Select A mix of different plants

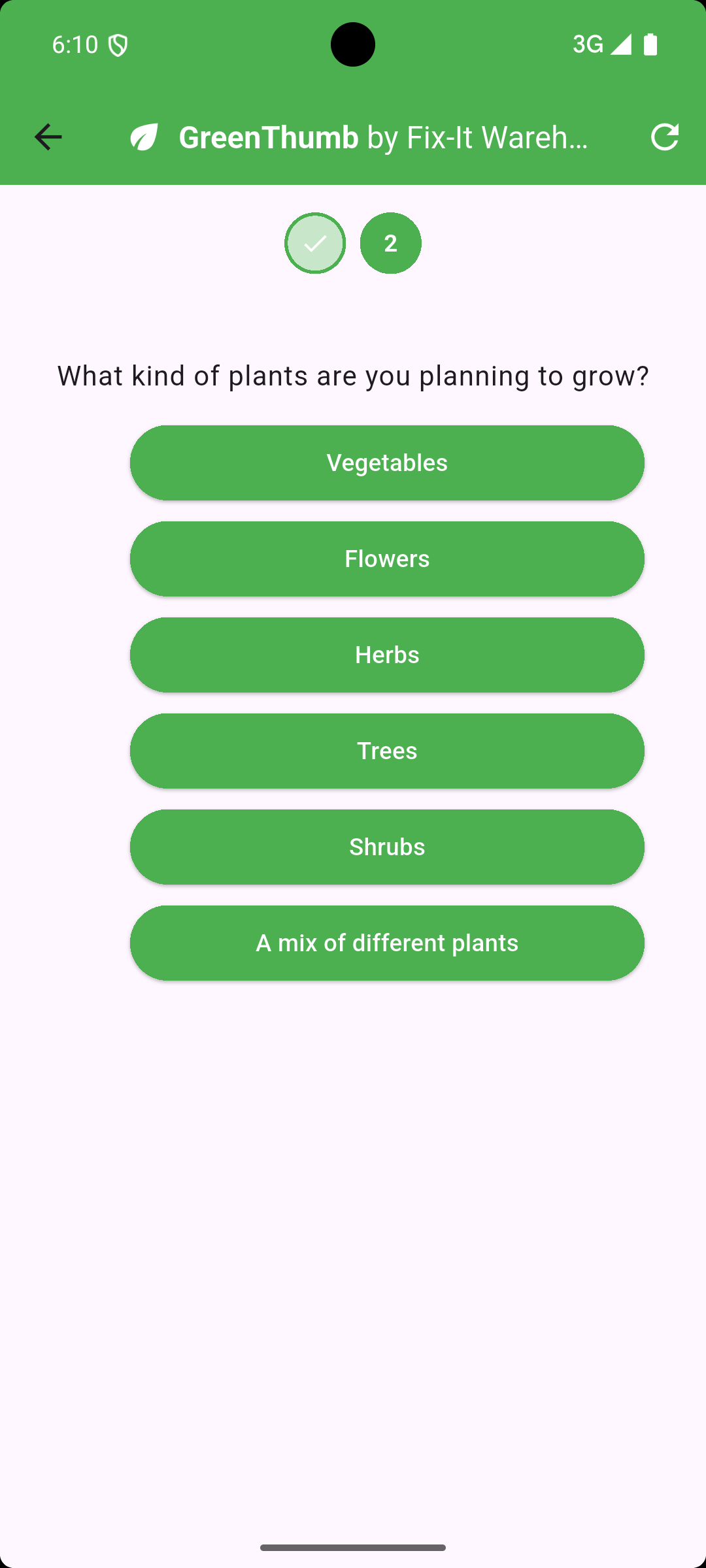[387, 943]
